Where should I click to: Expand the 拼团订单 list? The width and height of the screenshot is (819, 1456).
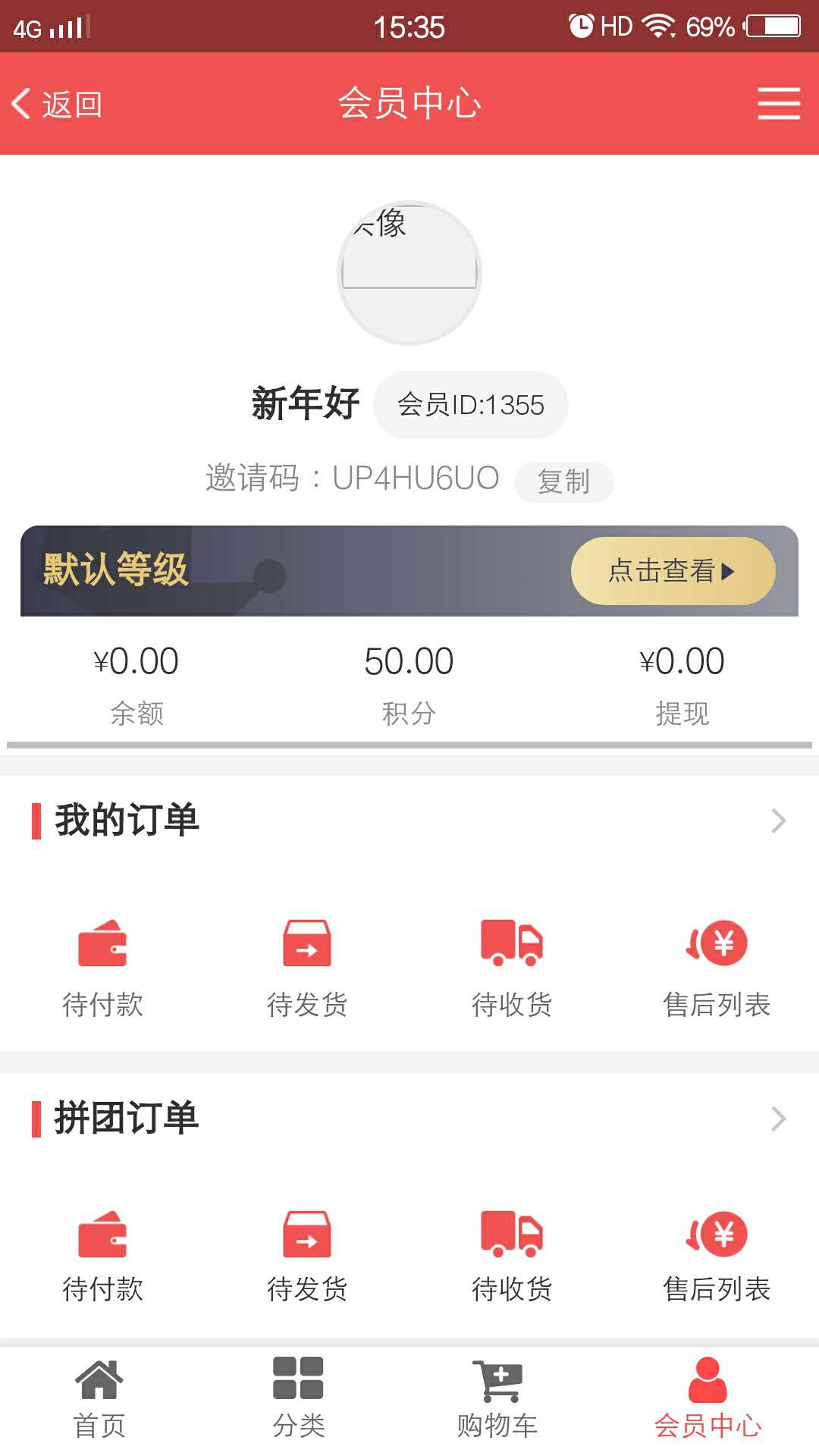click(778, 1119)
